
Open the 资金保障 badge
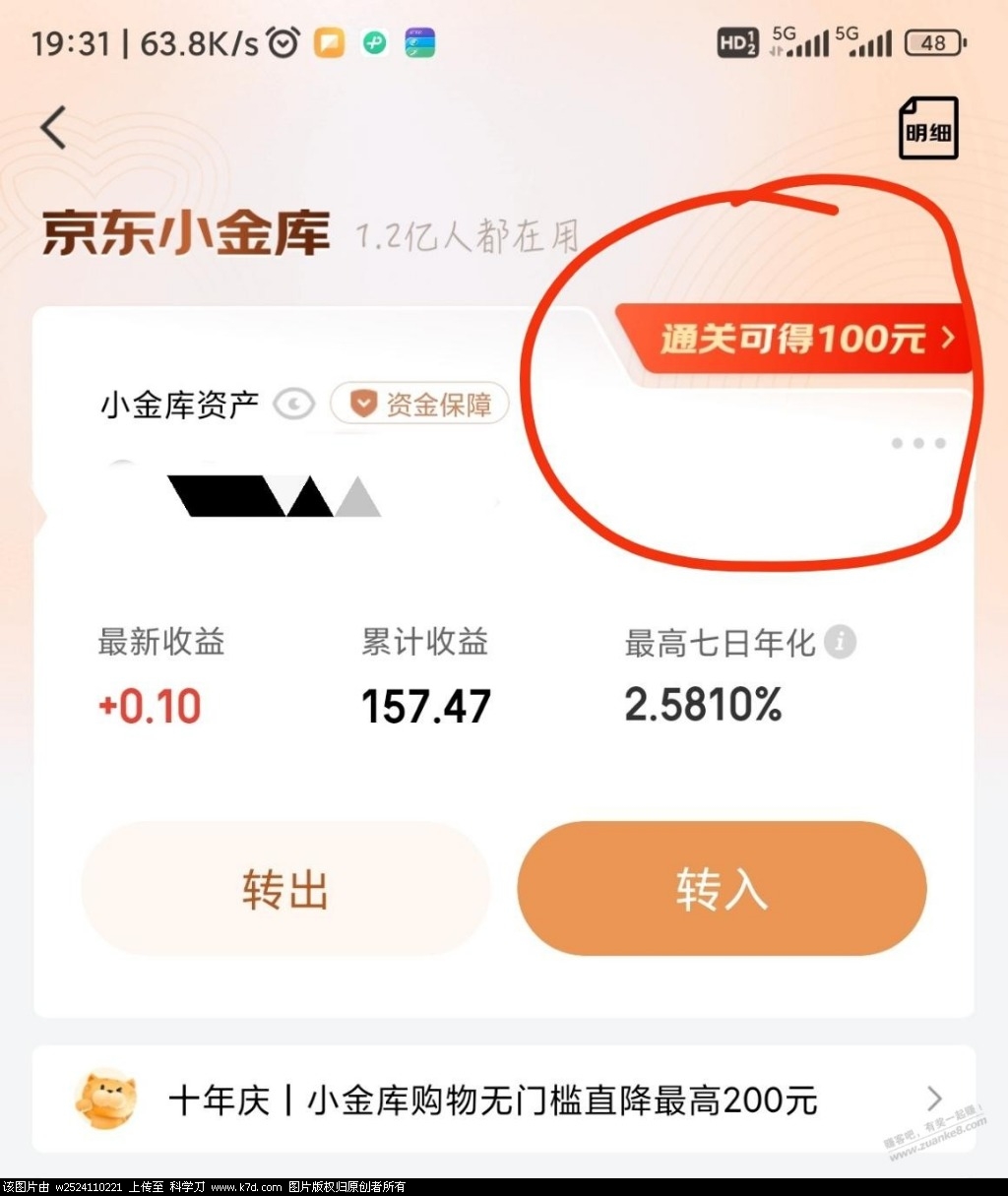421,404
